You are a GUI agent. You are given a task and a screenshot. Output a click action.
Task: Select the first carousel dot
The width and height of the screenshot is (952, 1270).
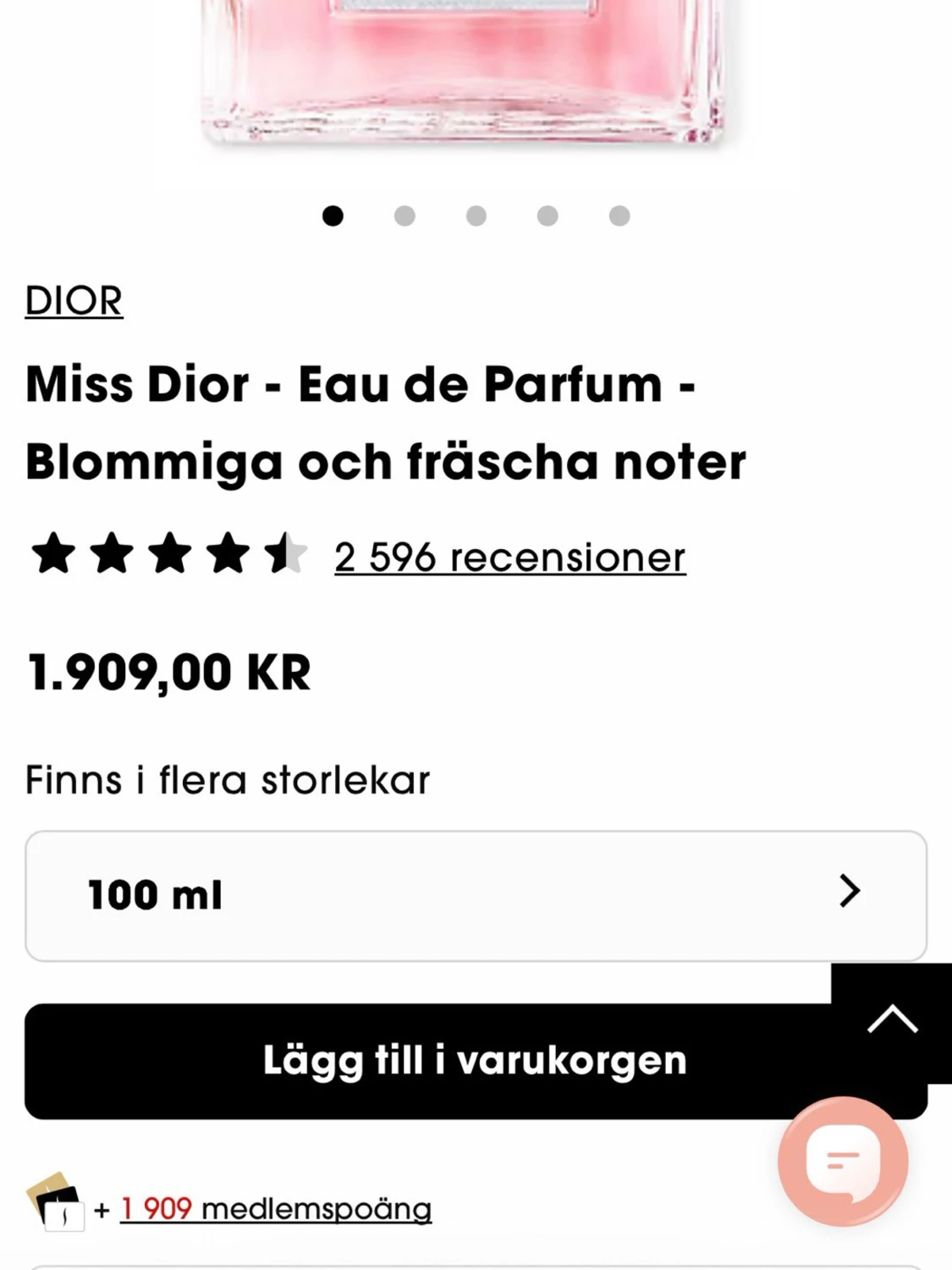coord(334,217)
